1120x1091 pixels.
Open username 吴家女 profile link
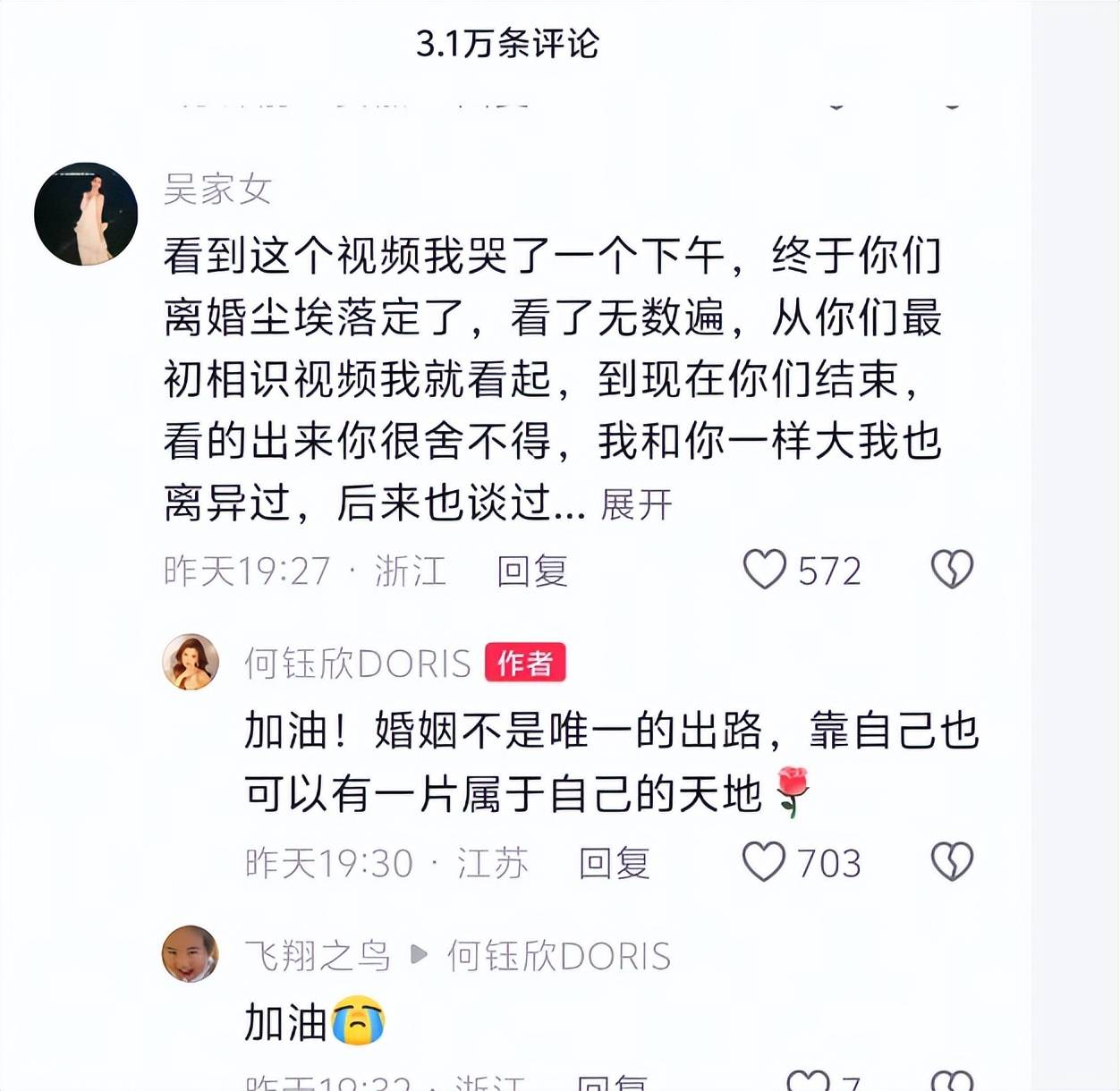[217, 190]
